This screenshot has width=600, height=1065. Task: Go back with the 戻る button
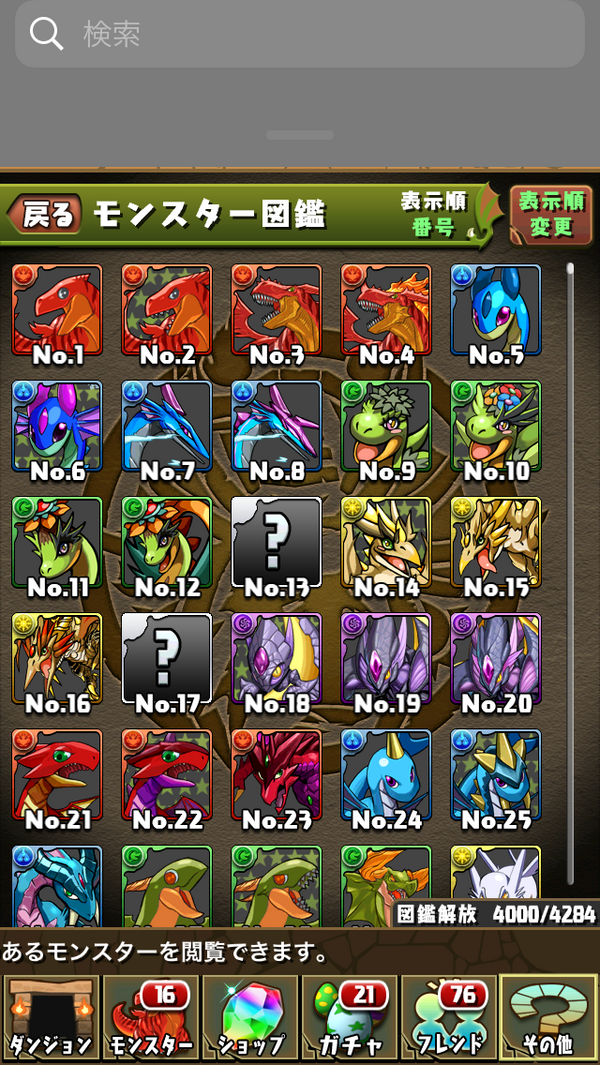45,213
